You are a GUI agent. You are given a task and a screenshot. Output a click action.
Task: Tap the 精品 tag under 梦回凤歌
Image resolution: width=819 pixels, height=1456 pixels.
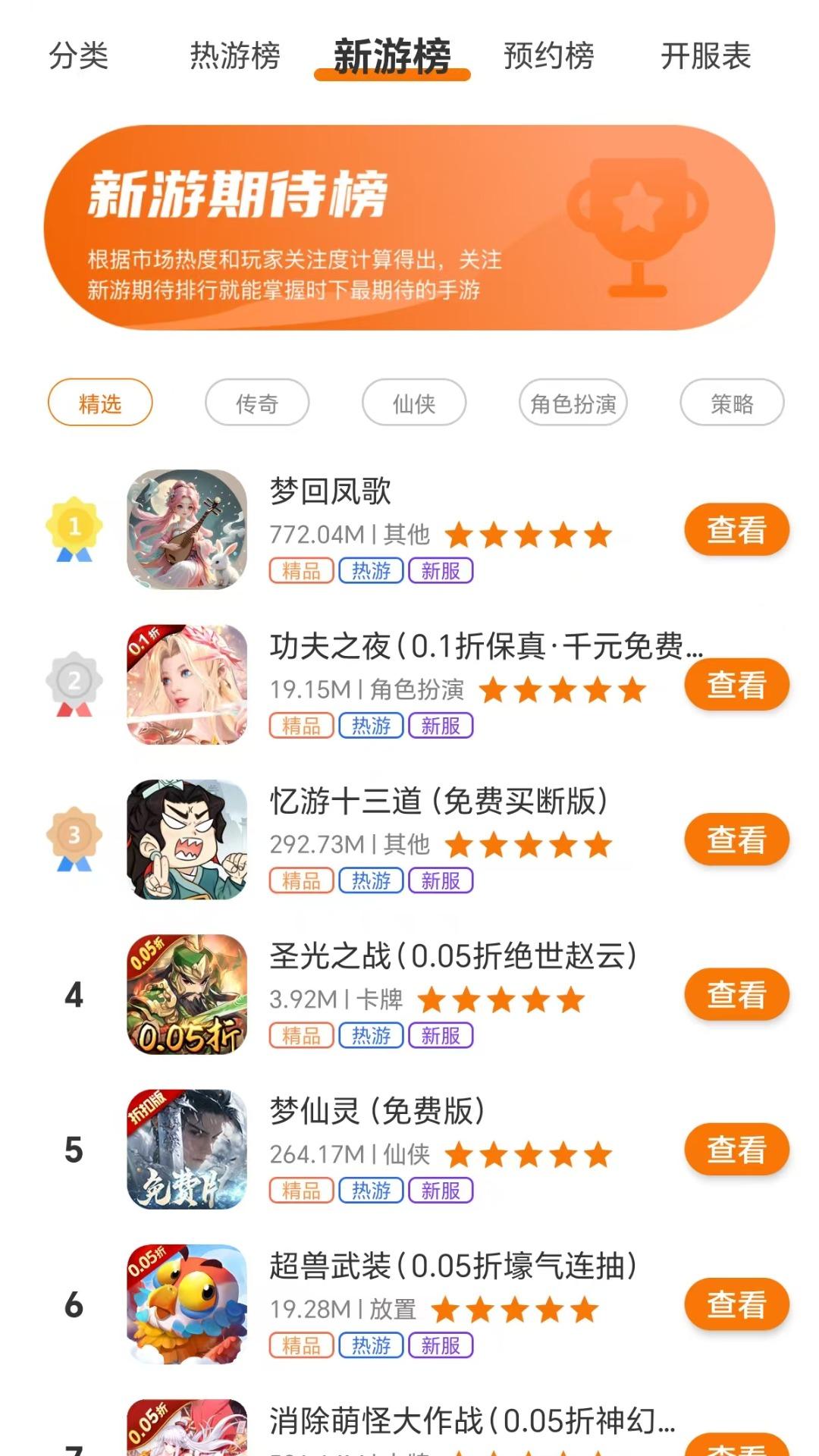point(302,570)
